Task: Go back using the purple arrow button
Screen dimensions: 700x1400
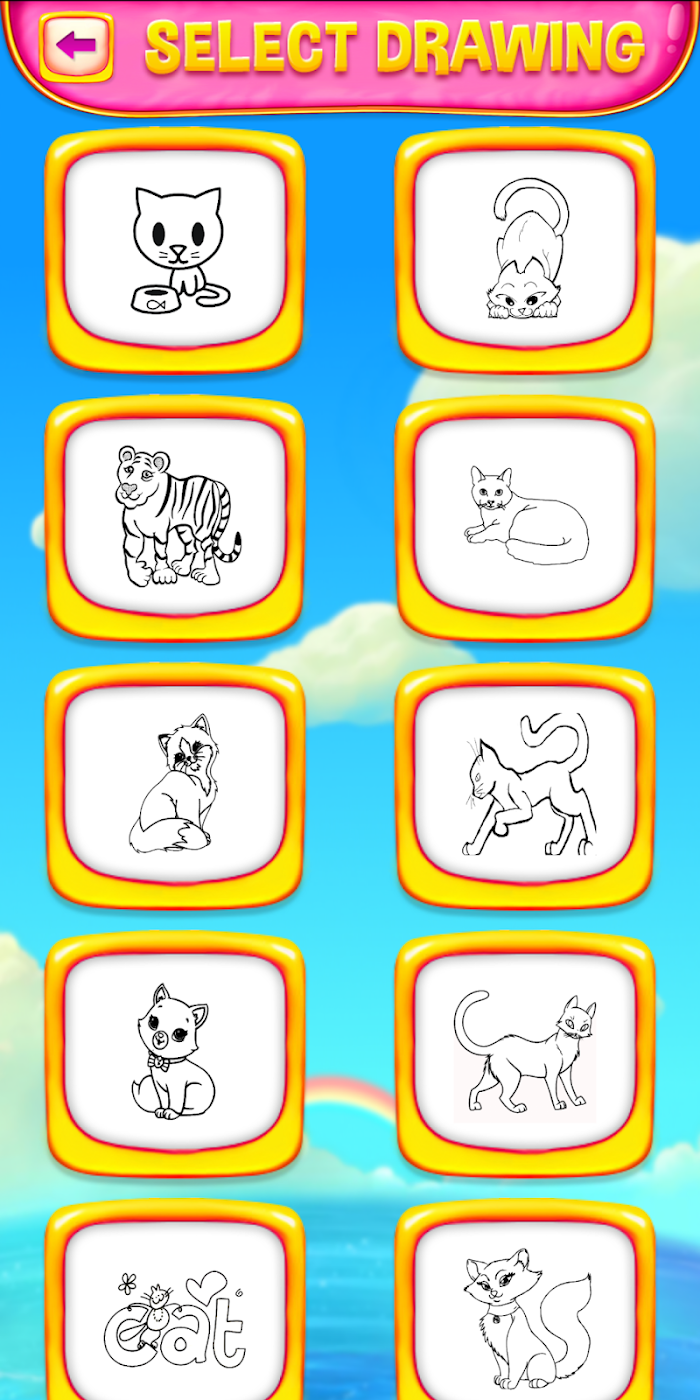Action: (x=76, y=45)
